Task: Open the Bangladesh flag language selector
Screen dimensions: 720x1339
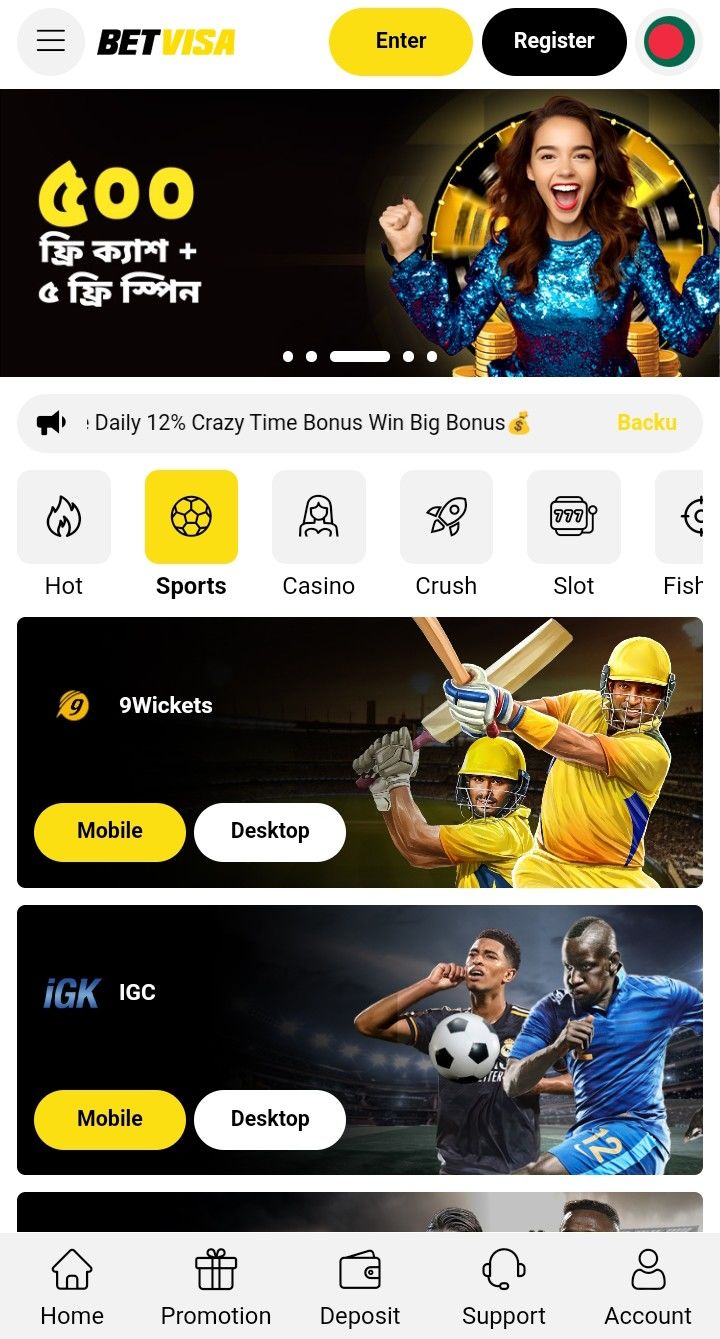Action: [669, 42]
